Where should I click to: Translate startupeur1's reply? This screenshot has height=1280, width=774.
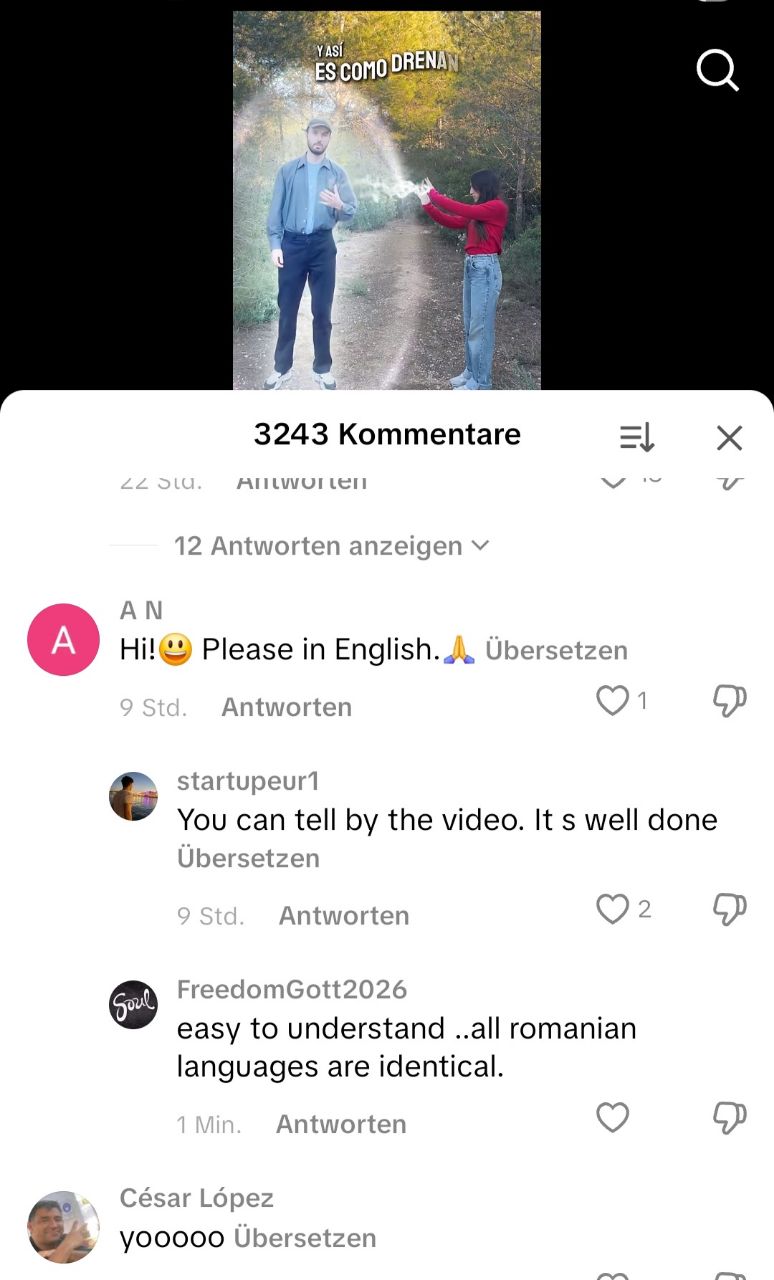pos(248,858)
